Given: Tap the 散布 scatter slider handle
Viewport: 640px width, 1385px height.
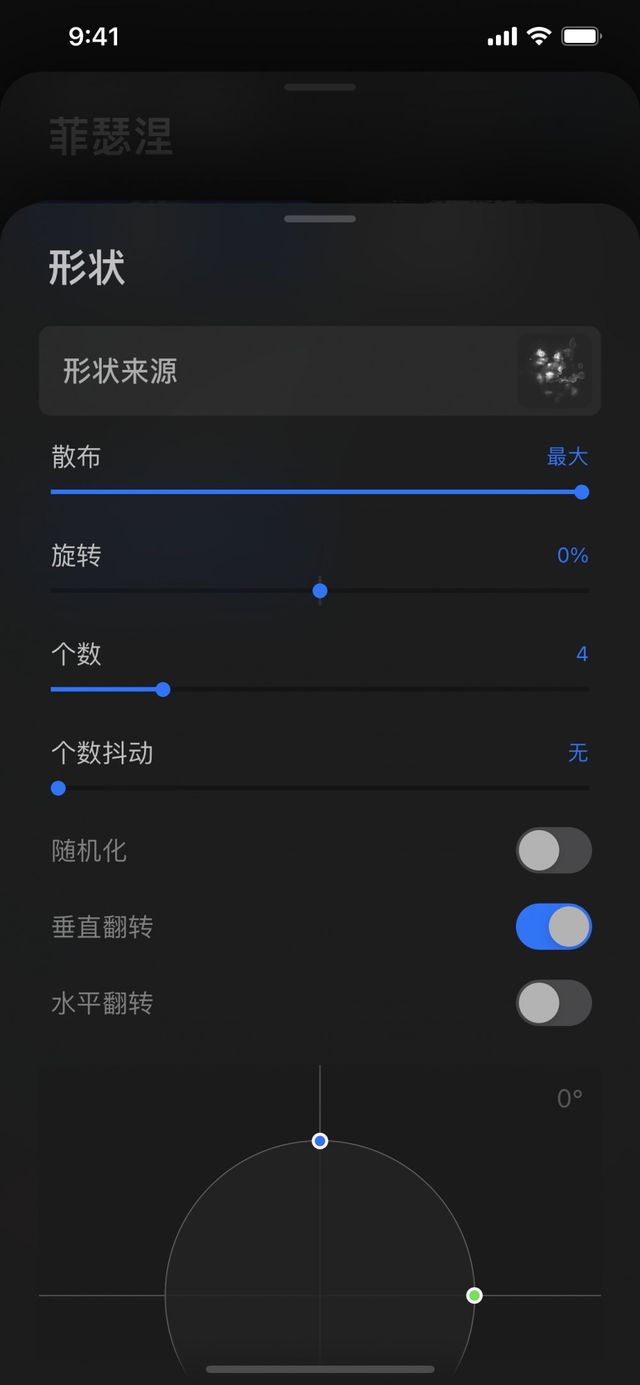Looking at the screenshot, I should (x=581, y=492).
